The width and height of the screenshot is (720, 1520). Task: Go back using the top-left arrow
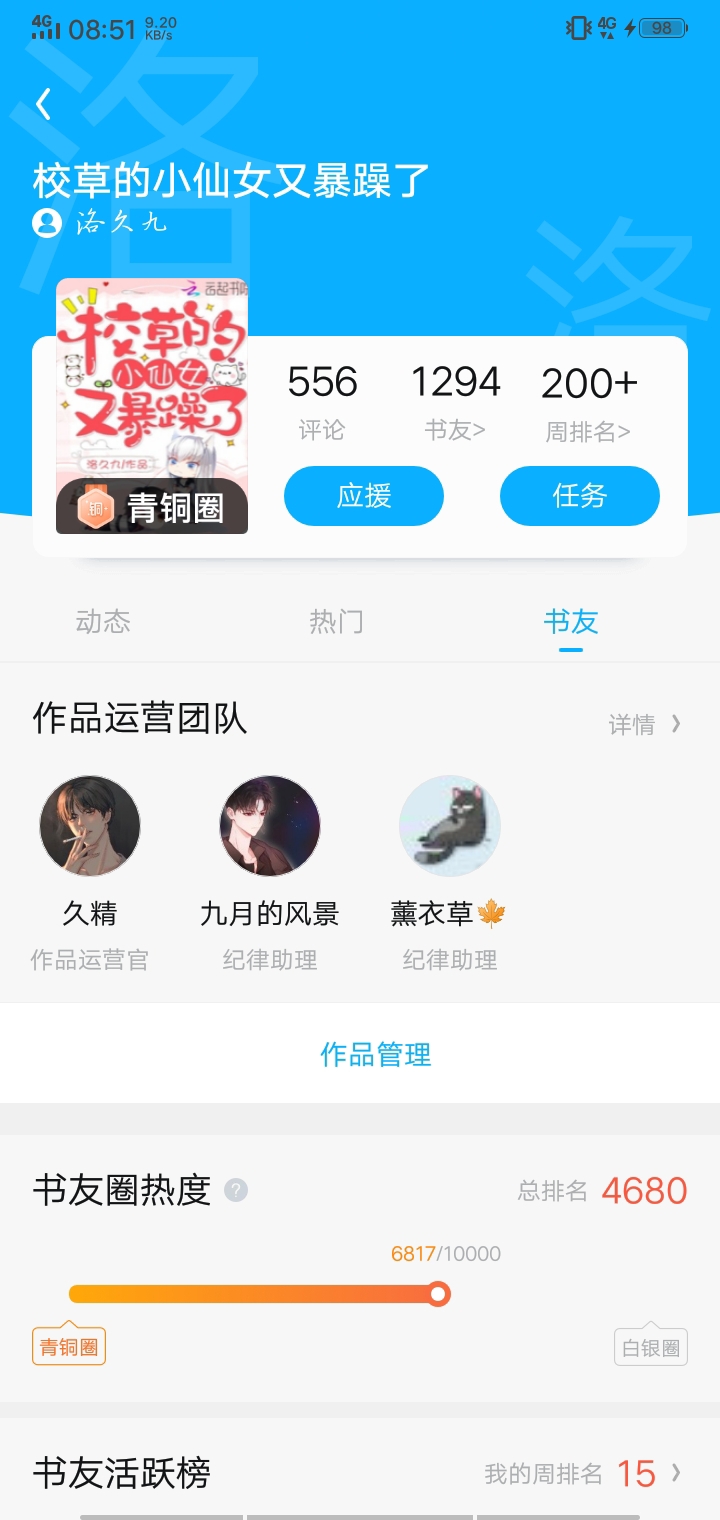43,104
